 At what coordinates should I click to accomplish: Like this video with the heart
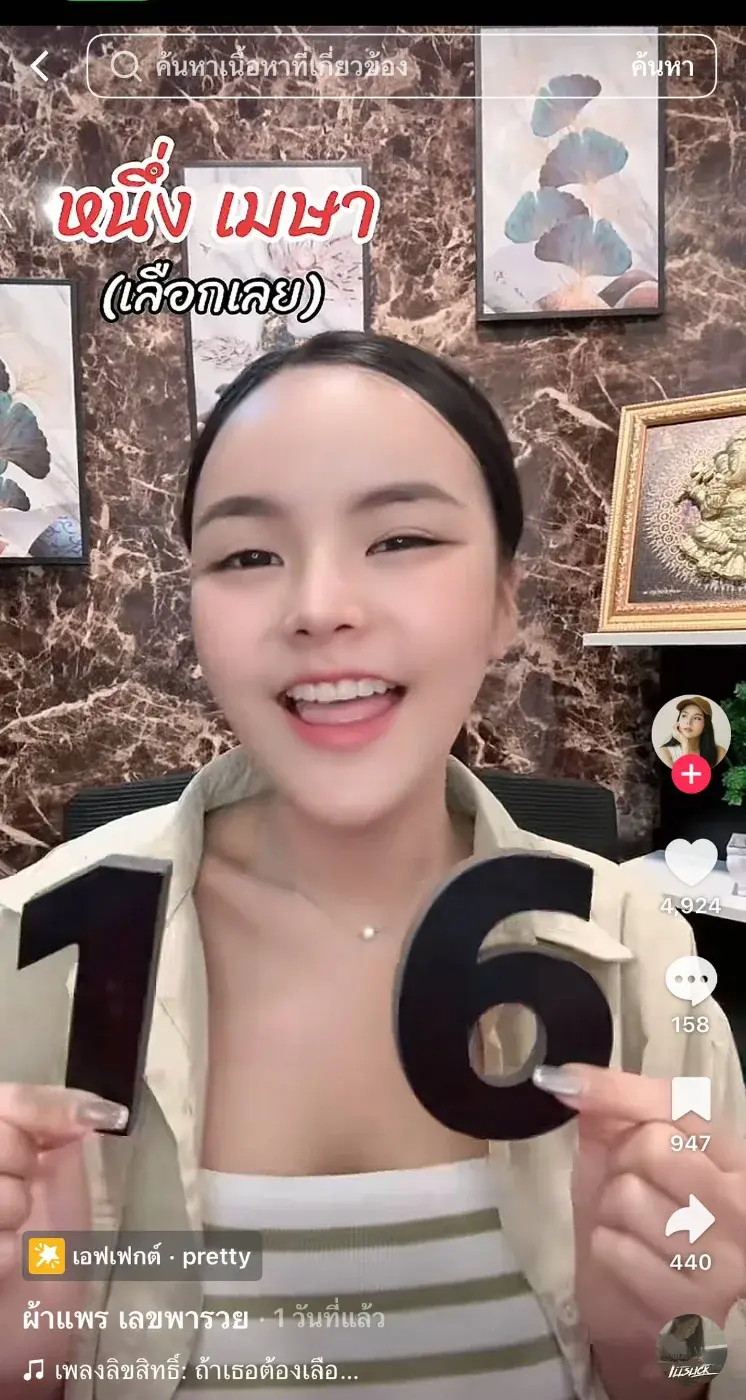[x=691, y=862]
